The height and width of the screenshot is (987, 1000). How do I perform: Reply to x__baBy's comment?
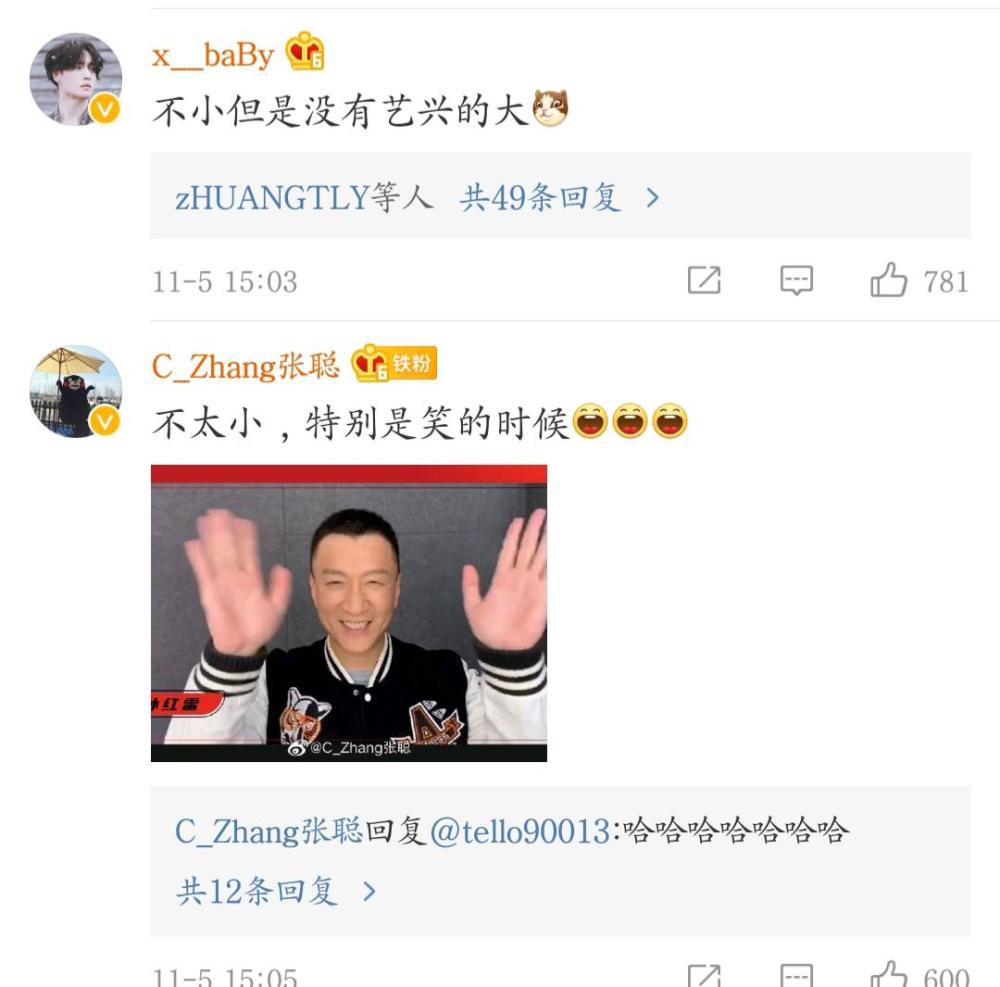pyautogui.click(x=796, y=281)
